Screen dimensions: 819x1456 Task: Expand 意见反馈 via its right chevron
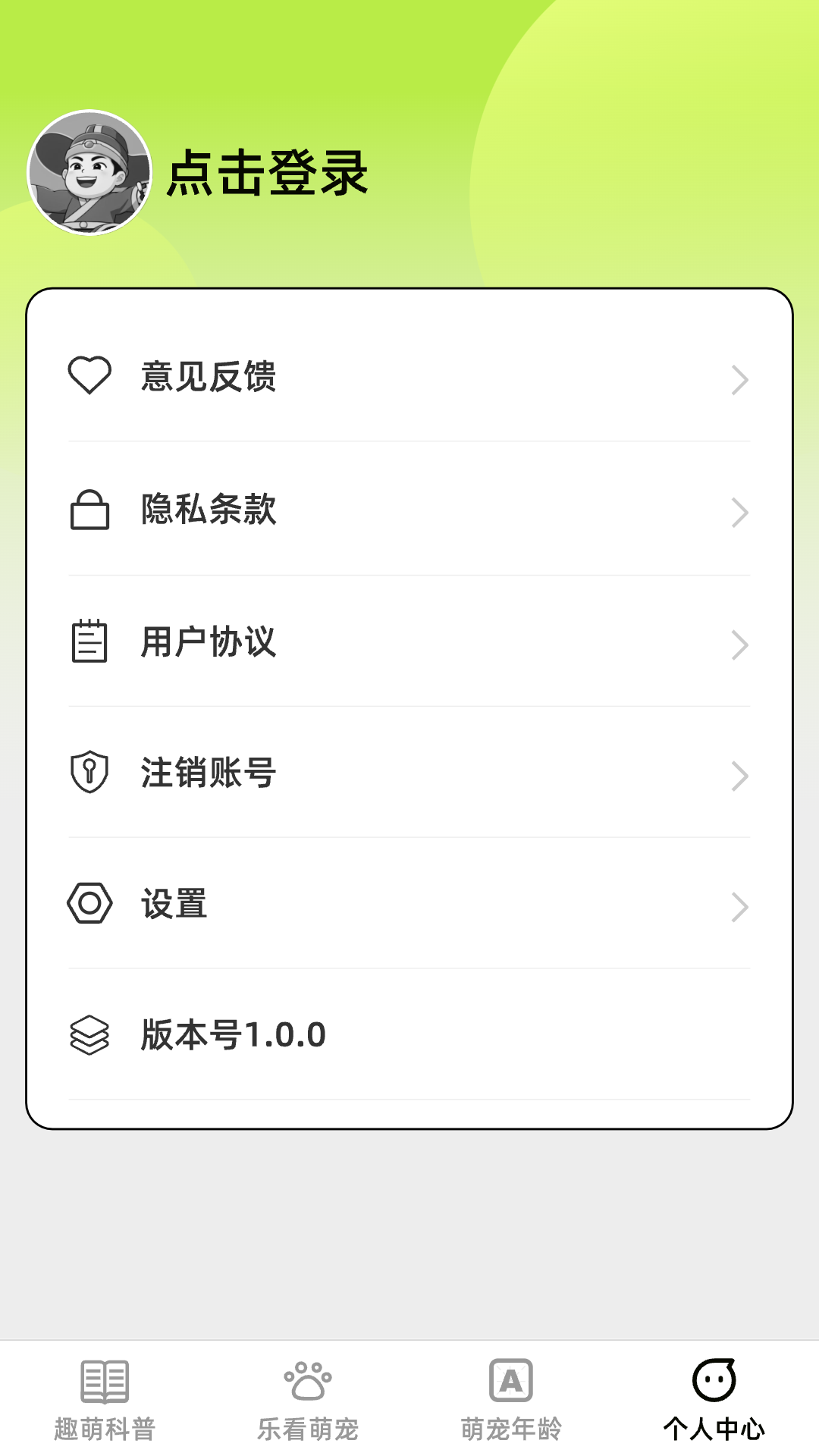739,379
